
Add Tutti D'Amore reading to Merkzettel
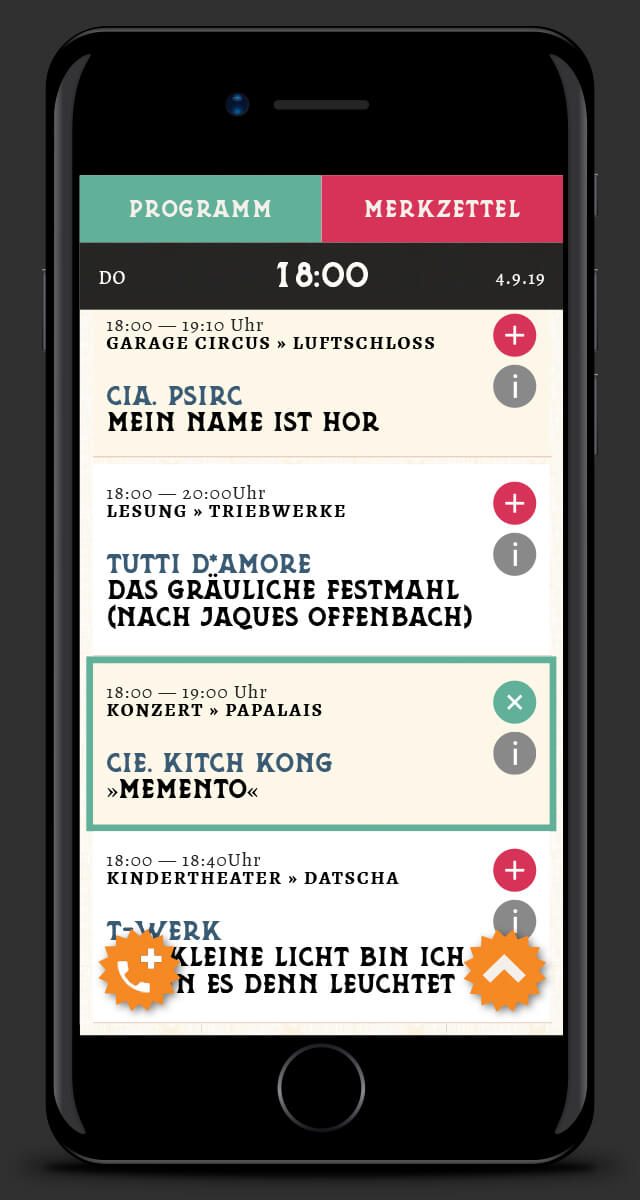(514, 504)
